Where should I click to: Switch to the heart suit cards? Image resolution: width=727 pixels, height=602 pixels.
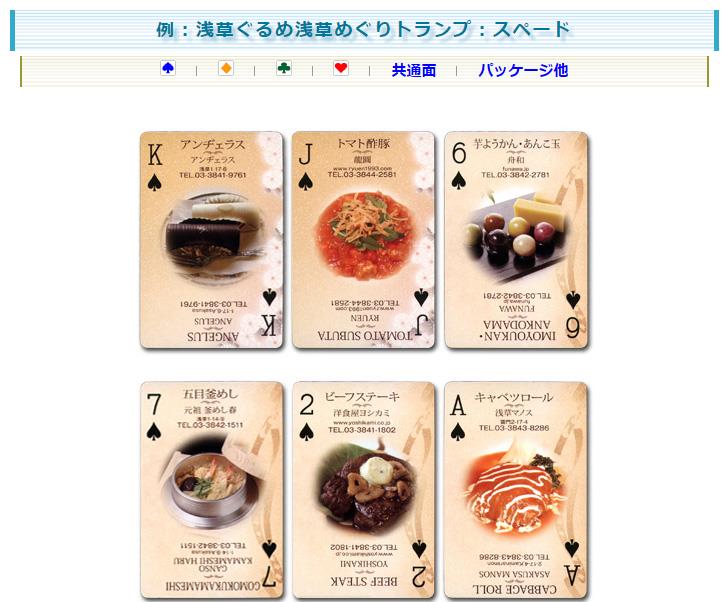point(341,69)
